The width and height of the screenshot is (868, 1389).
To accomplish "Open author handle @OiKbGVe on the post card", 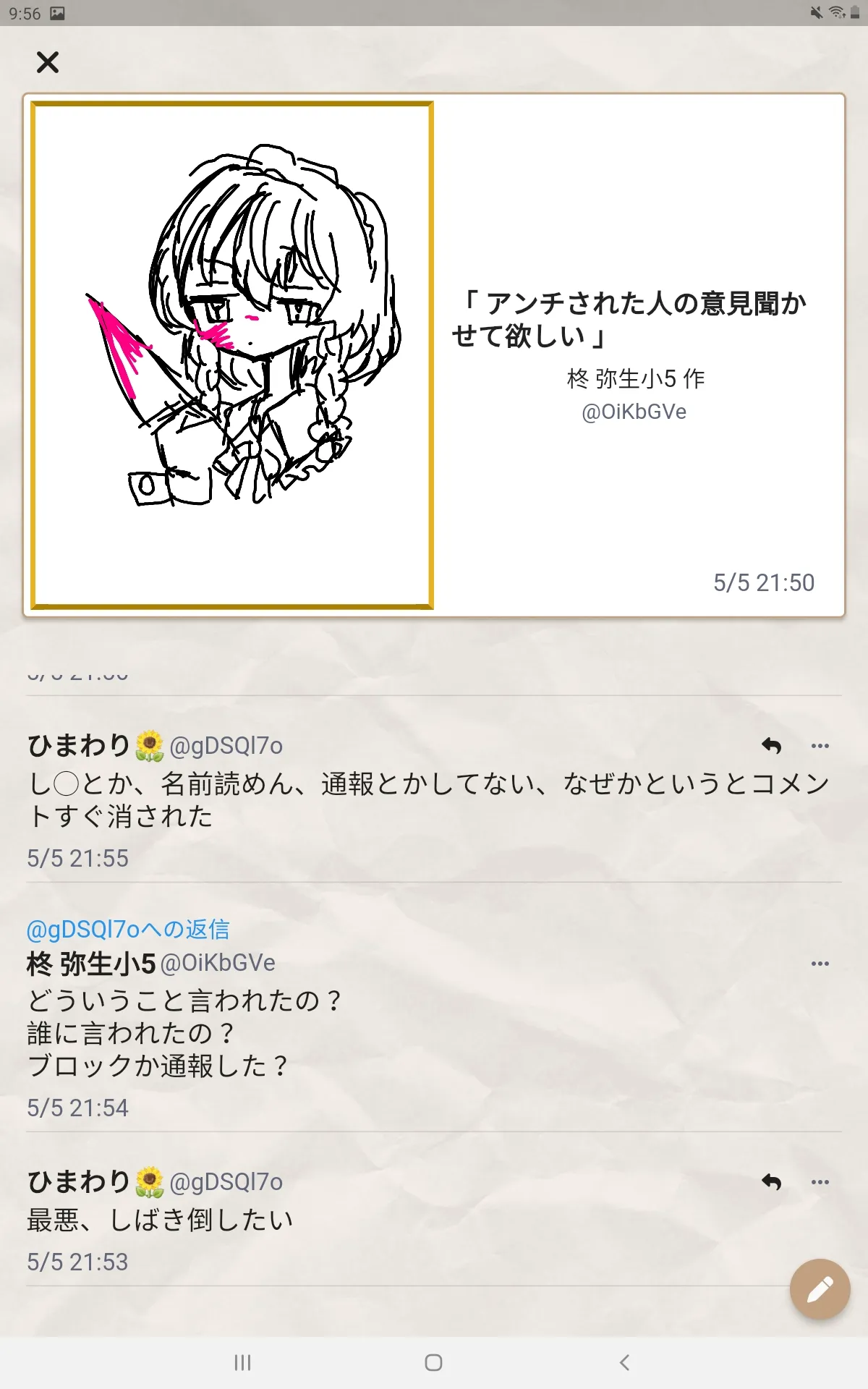I will [x=634, y=412].
